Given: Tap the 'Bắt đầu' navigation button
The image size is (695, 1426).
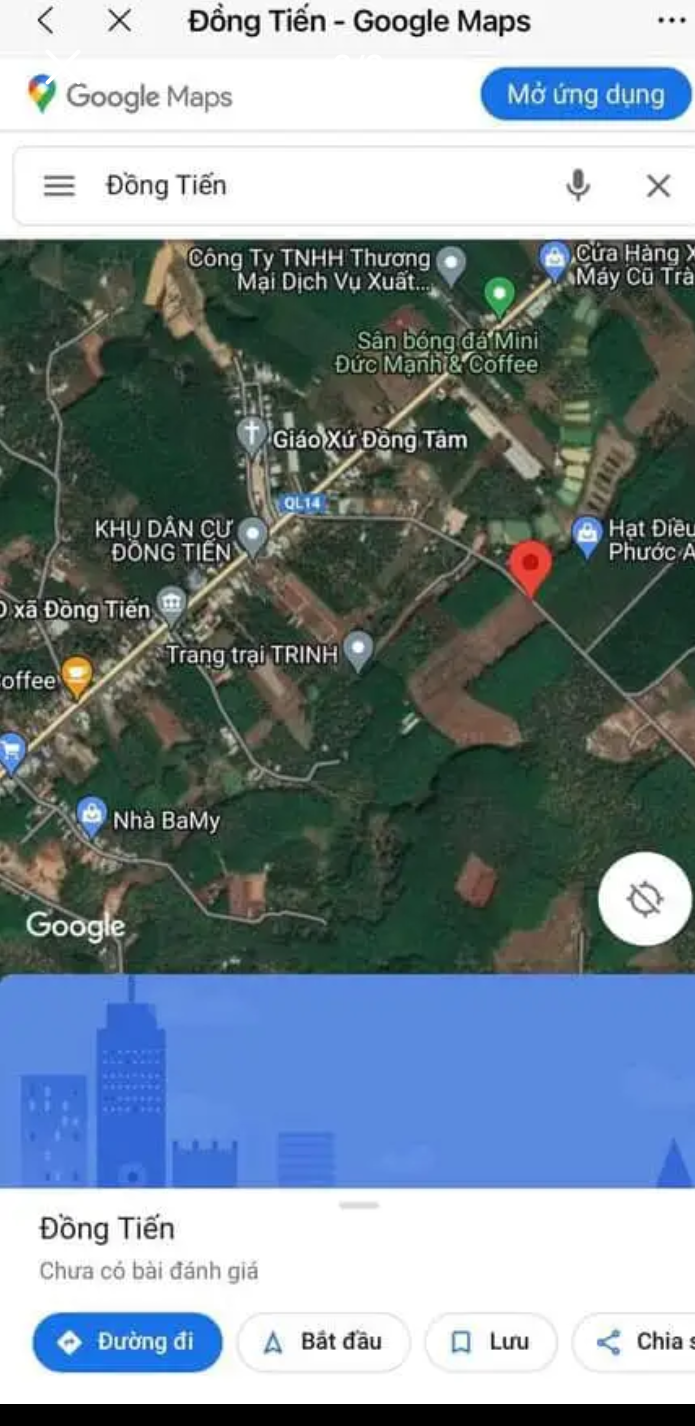Looking at the screenshot, I should (323, 1341).
